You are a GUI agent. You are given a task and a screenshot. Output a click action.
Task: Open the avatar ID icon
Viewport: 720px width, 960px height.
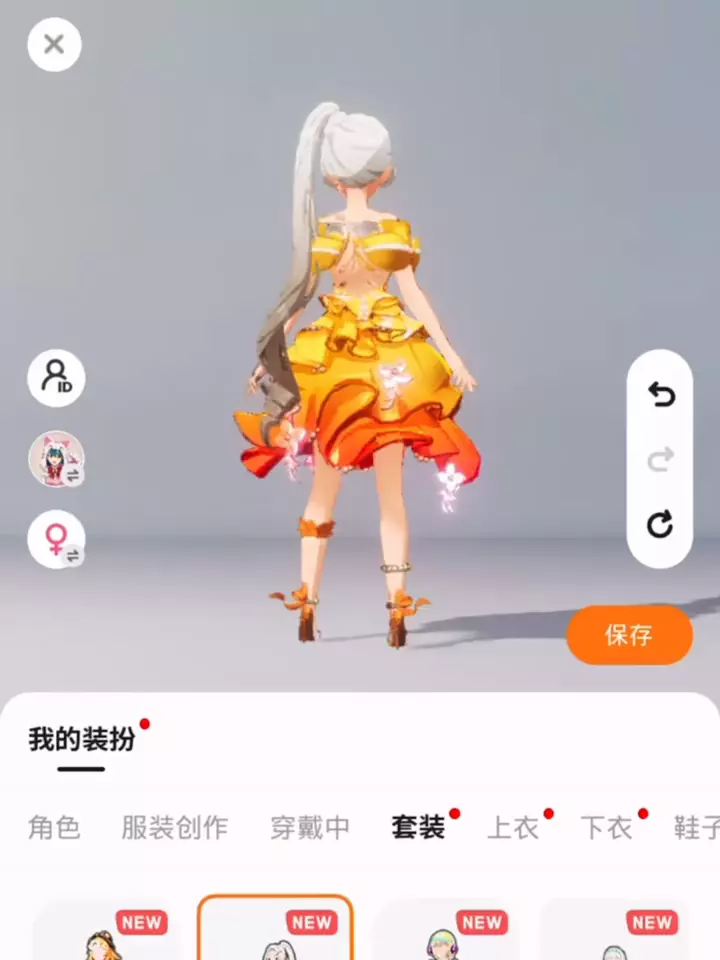(56, 378)
